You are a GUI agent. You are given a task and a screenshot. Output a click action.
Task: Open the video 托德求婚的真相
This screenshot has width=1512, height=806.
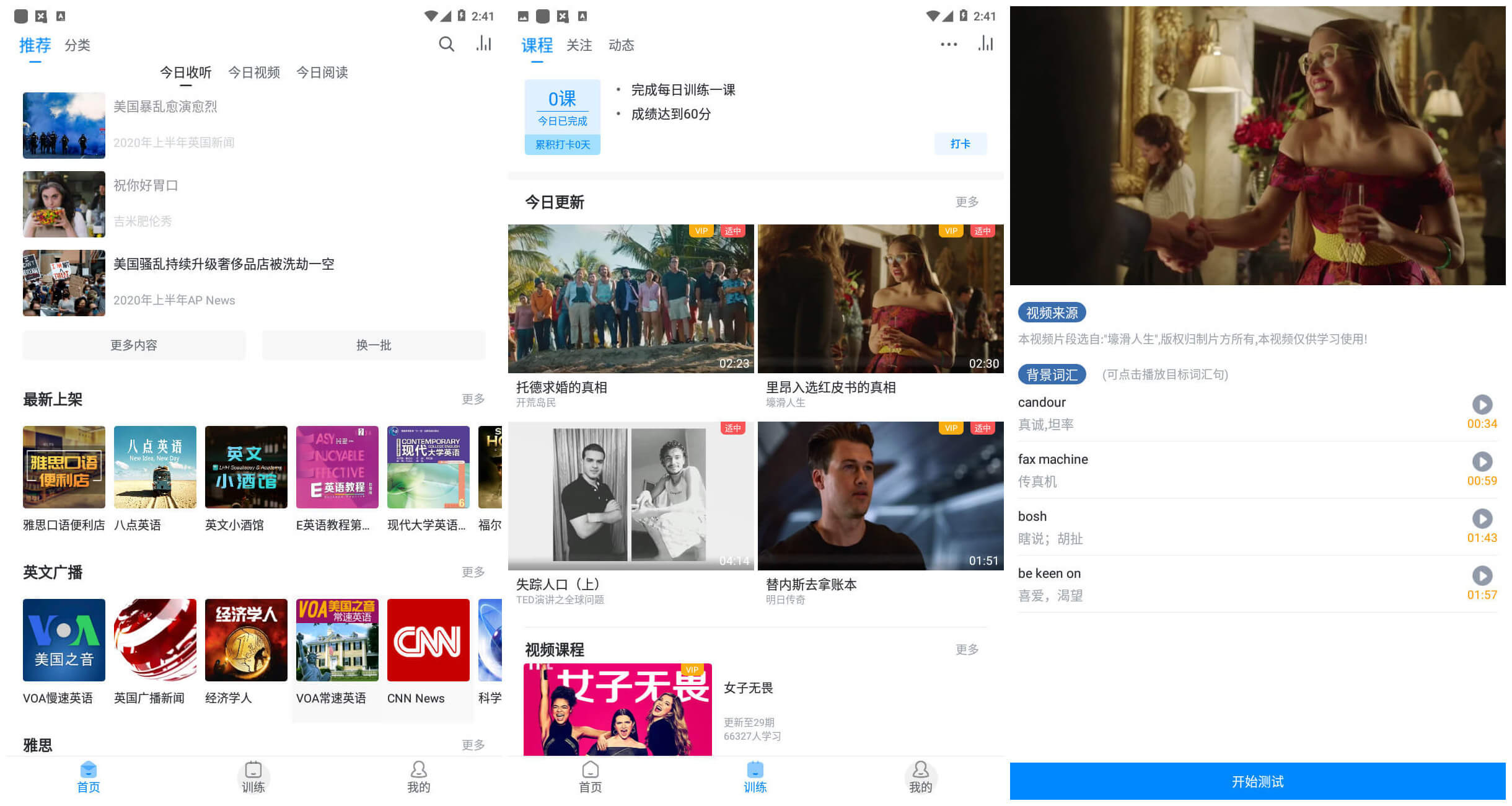[631, 299]
